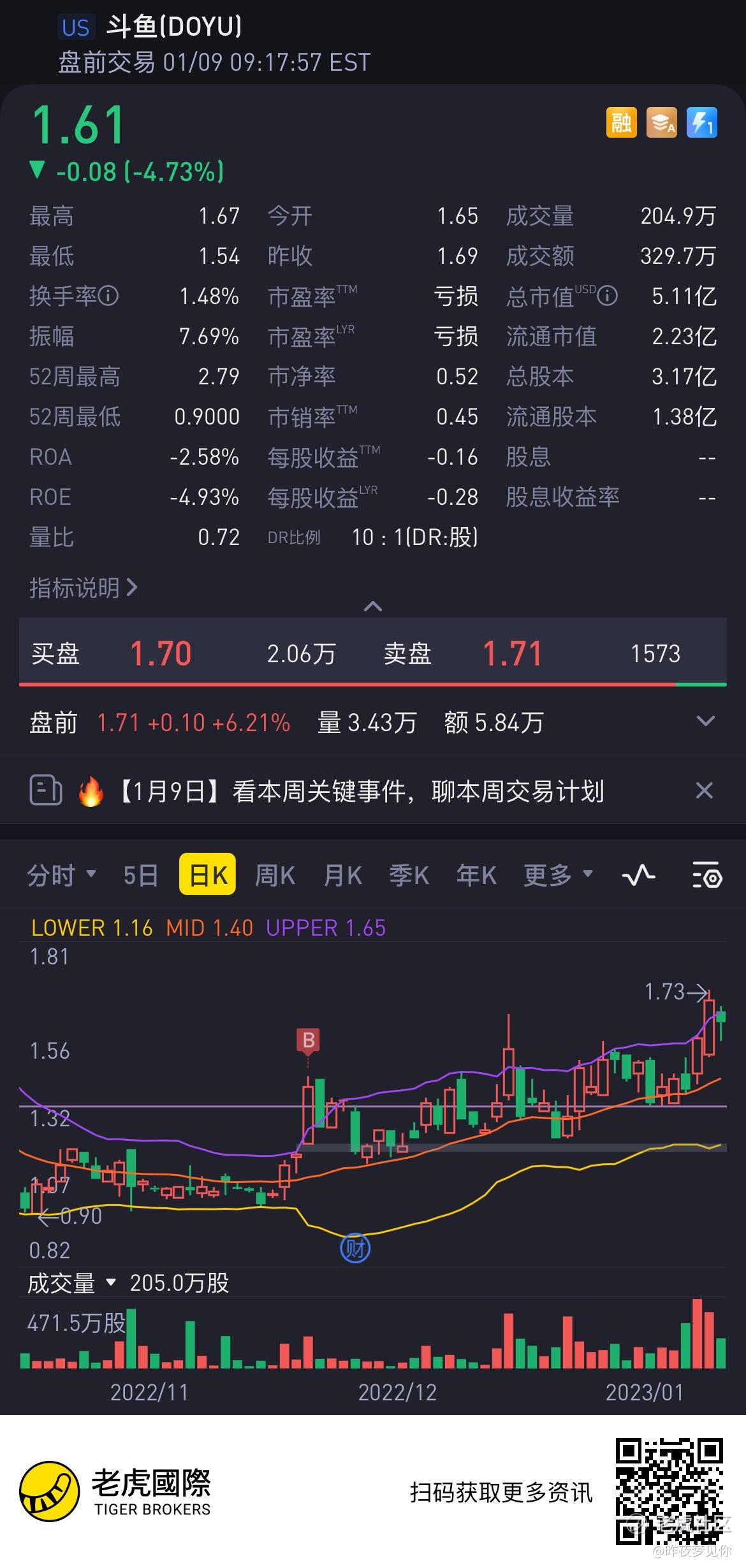Open the 季K chart tab
746x1568 pixels.
pyautogui.click(x=409, y=875)
